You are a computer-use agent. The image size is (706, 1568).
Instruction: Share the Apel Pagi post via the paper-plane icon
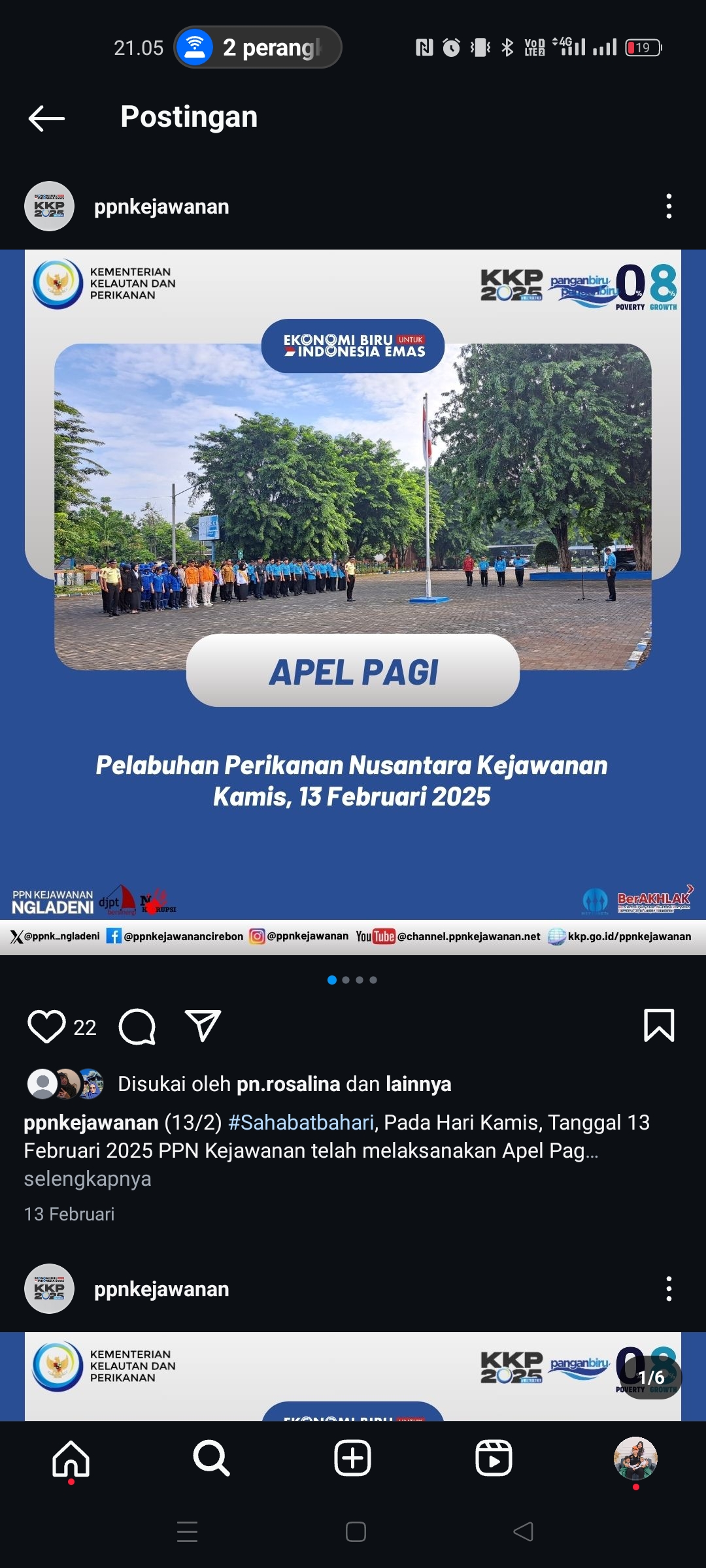(203, 1026)
